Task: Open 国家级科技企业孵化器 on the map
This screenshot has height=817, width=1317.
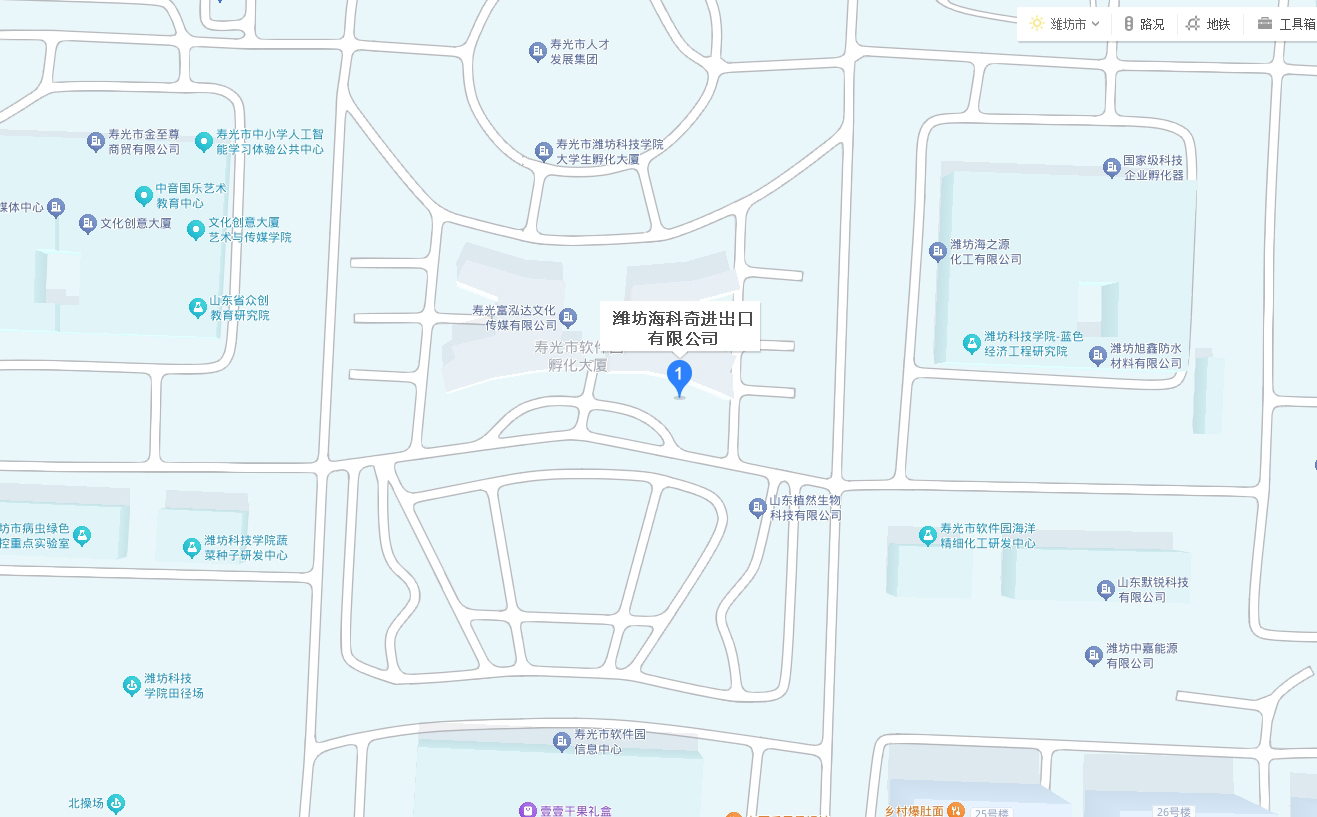Action: 1111,167
